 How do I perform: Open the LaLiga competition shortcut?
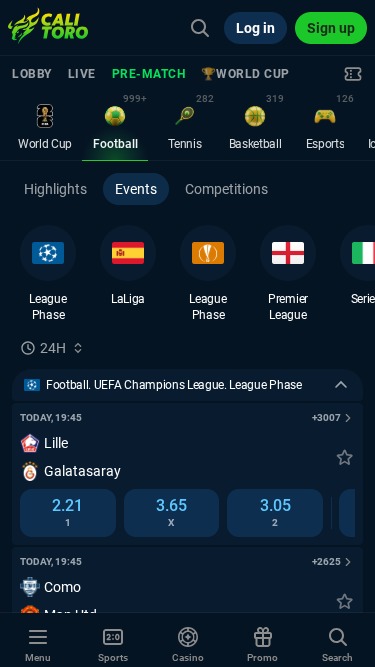click(x=128, y=266)
